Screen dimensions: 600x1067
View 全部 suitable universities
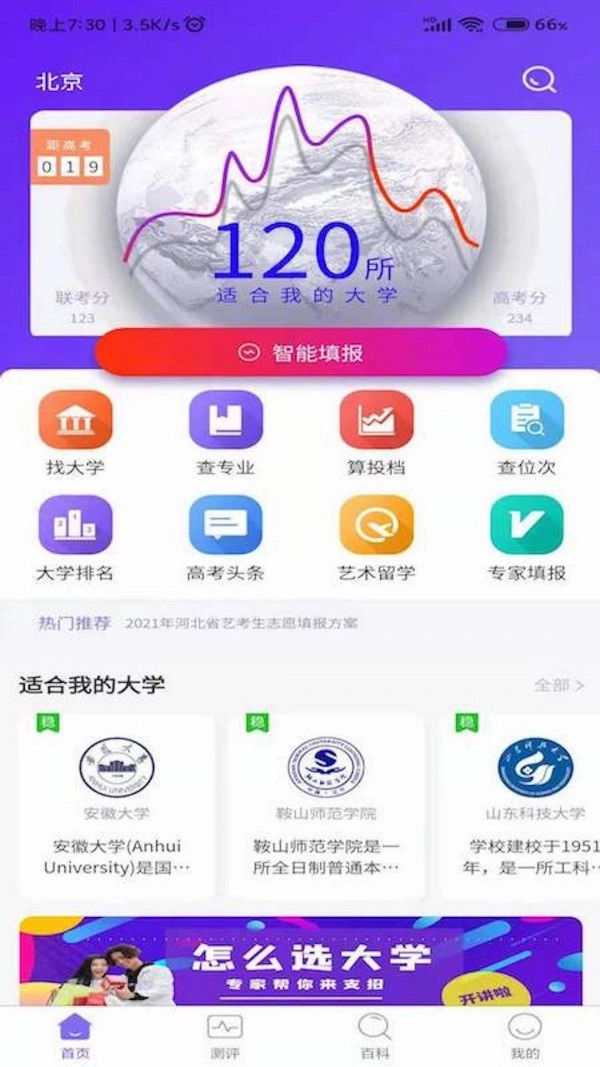(558, 685)
